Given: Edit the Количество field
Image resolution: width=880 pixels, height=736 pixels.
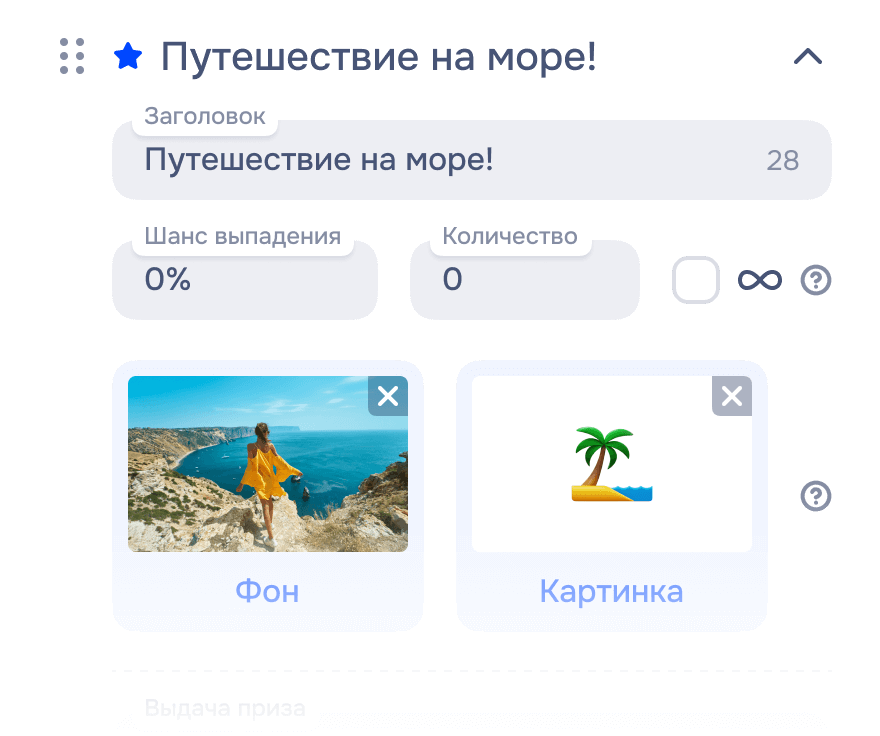Looking at the screenshot, I should point(524,280).
